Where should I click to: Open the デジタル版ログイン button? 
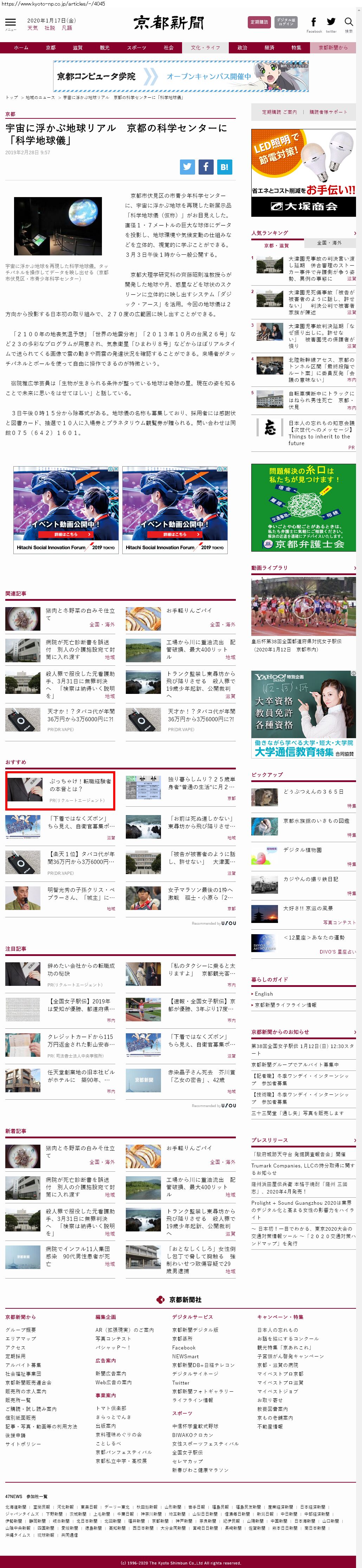(x=285, y=22)
